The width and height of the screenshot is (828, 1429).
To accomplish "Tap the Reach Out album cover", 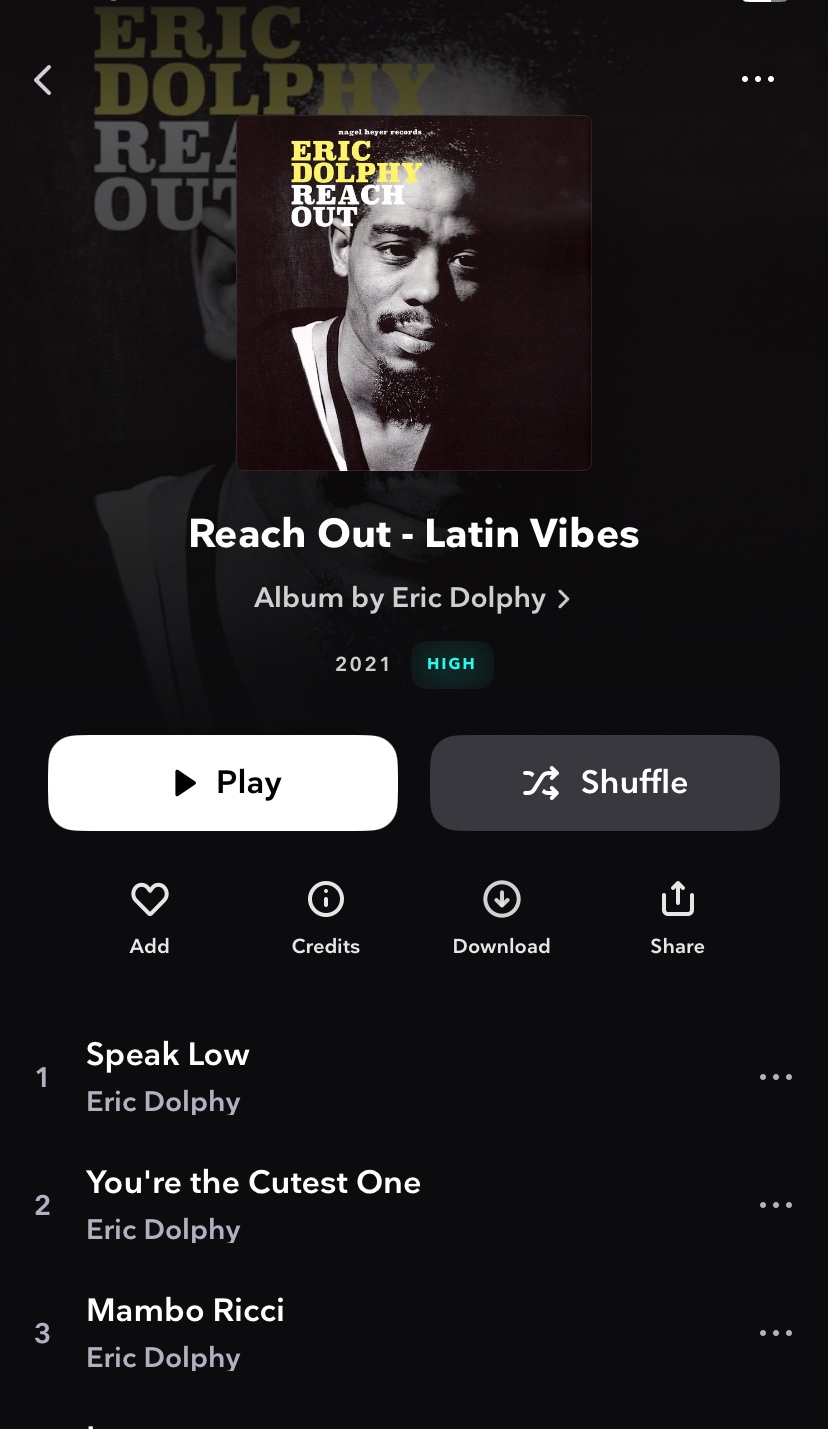I will (414, 293).
